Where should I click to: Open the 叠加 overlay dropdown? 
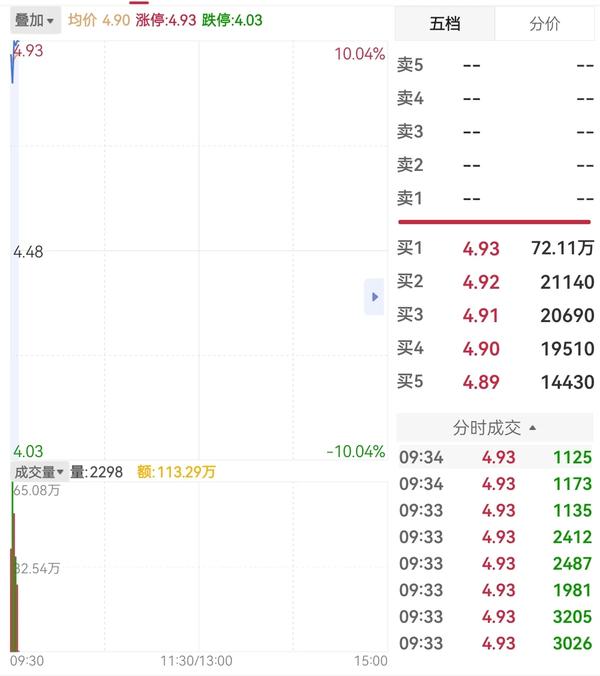pyautogui.click(x=36, y=19)
